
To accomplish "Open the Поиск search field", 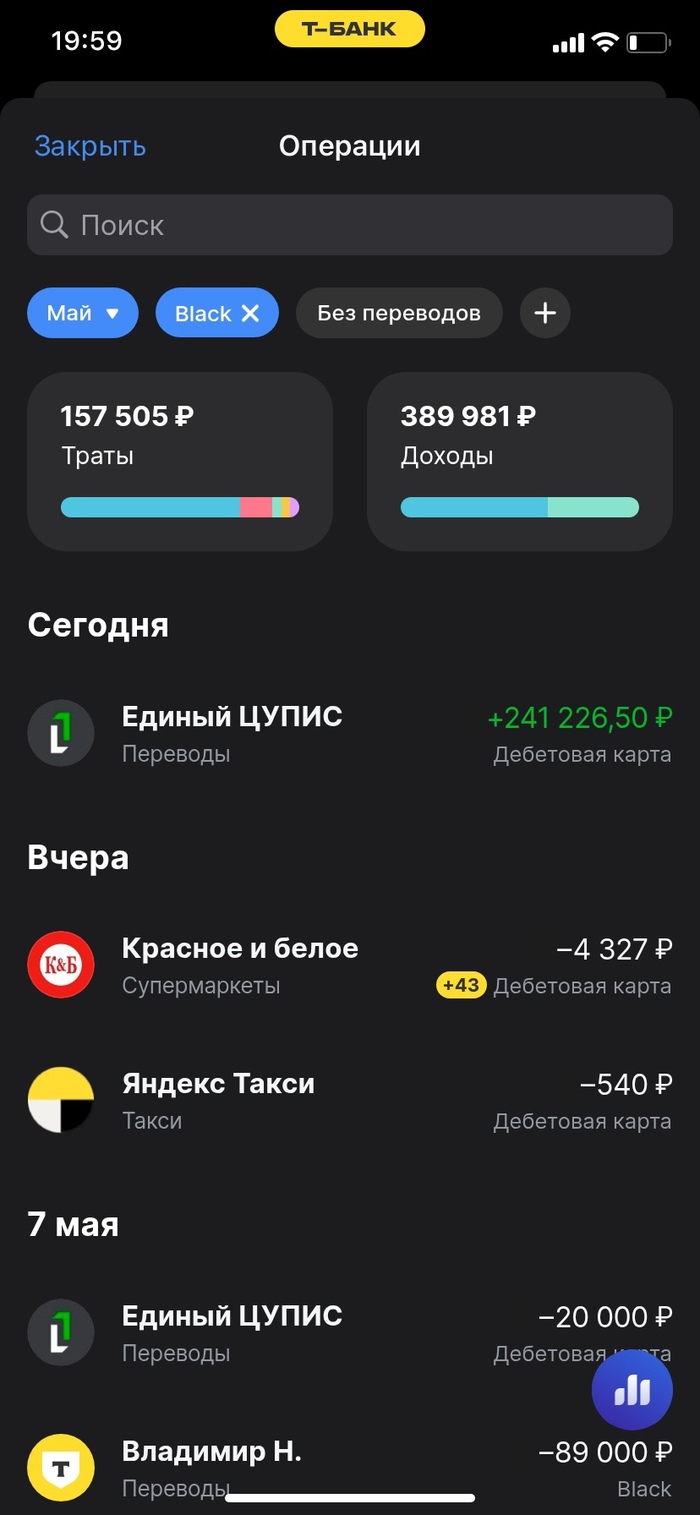I will pos(350,225).
